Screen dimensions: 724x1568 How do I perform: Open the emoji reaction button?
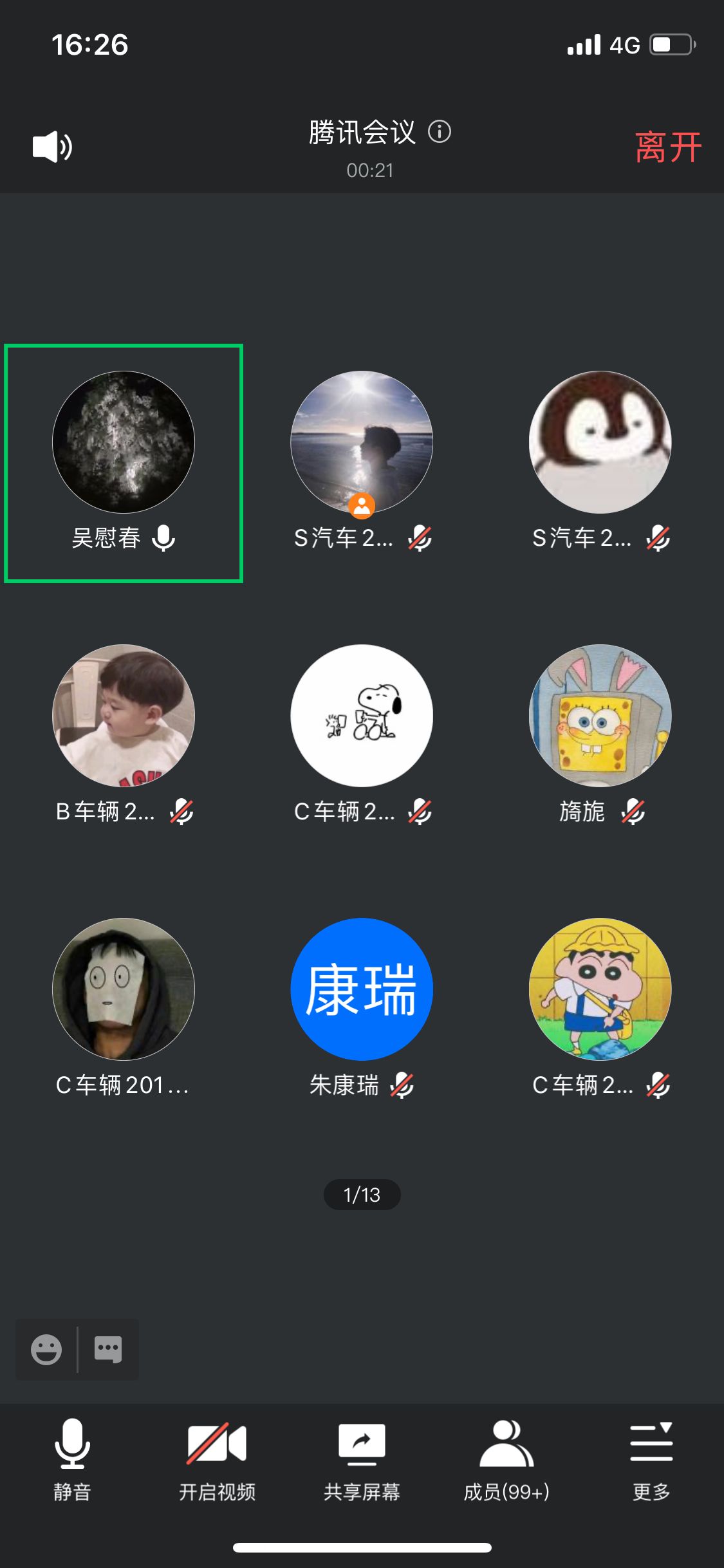coord(46,1349)
